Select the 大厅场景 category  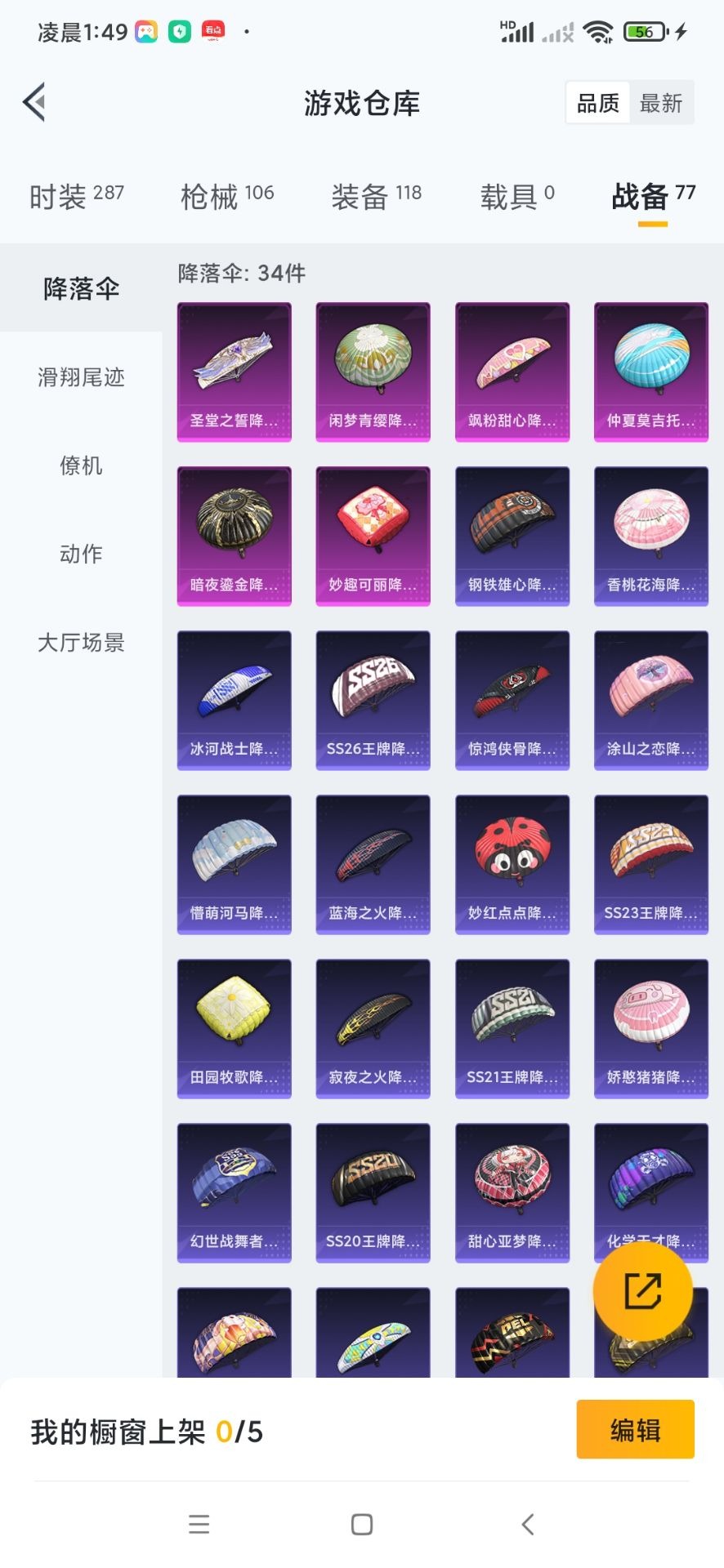[x=81, y=643]
